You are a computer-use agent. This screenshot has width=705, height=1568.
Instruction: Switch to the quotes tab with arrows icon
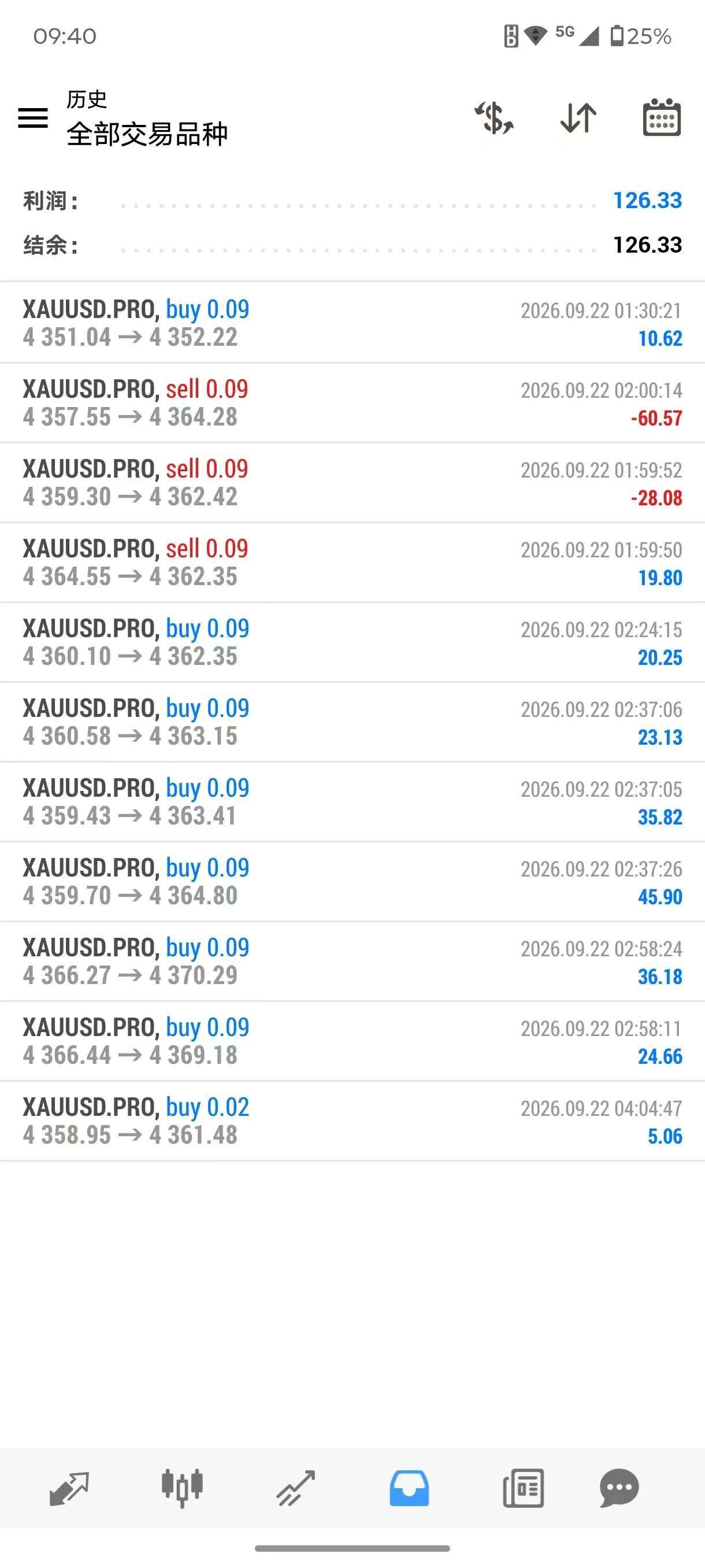tap(69, 1488)
